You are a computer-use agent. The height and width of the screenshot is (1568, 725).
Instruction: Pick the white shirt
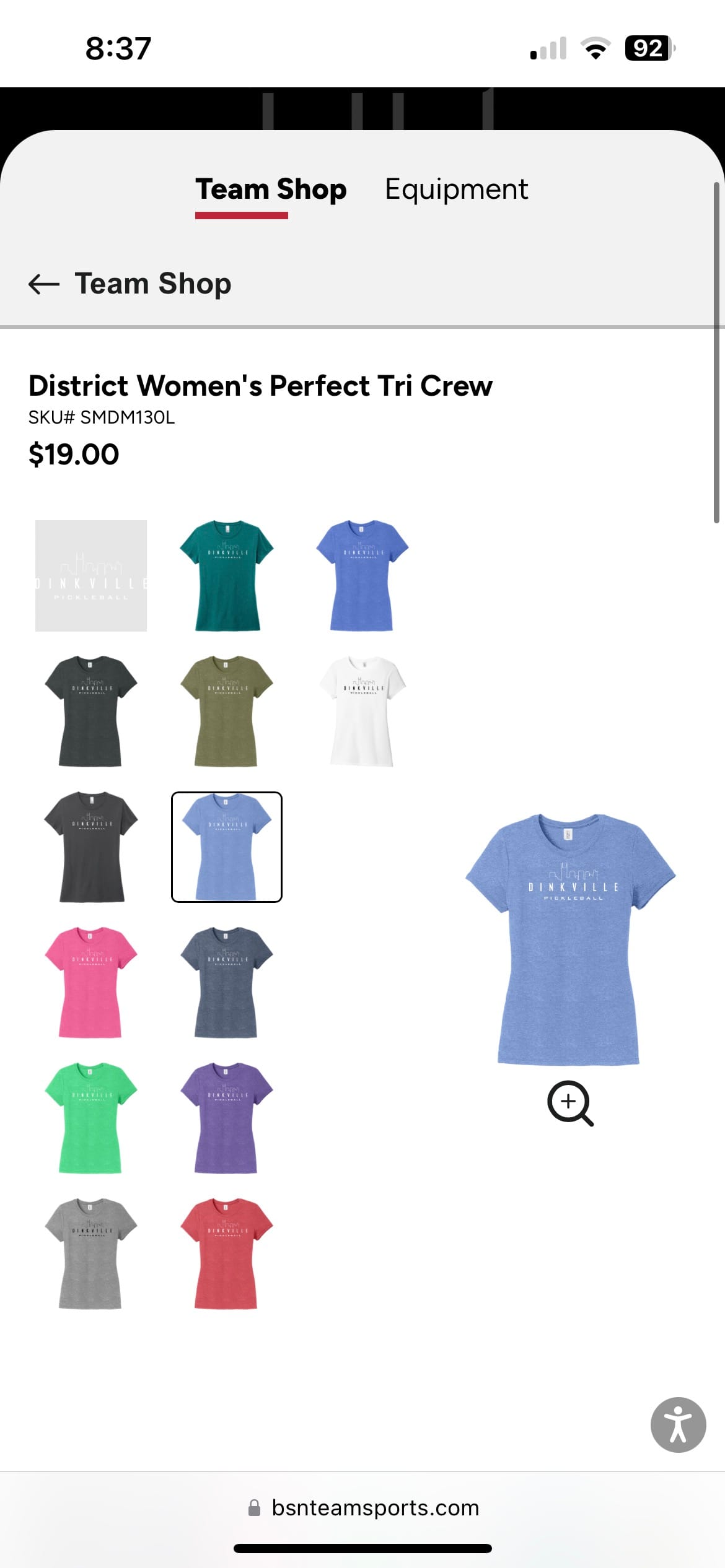click(362, 712)
